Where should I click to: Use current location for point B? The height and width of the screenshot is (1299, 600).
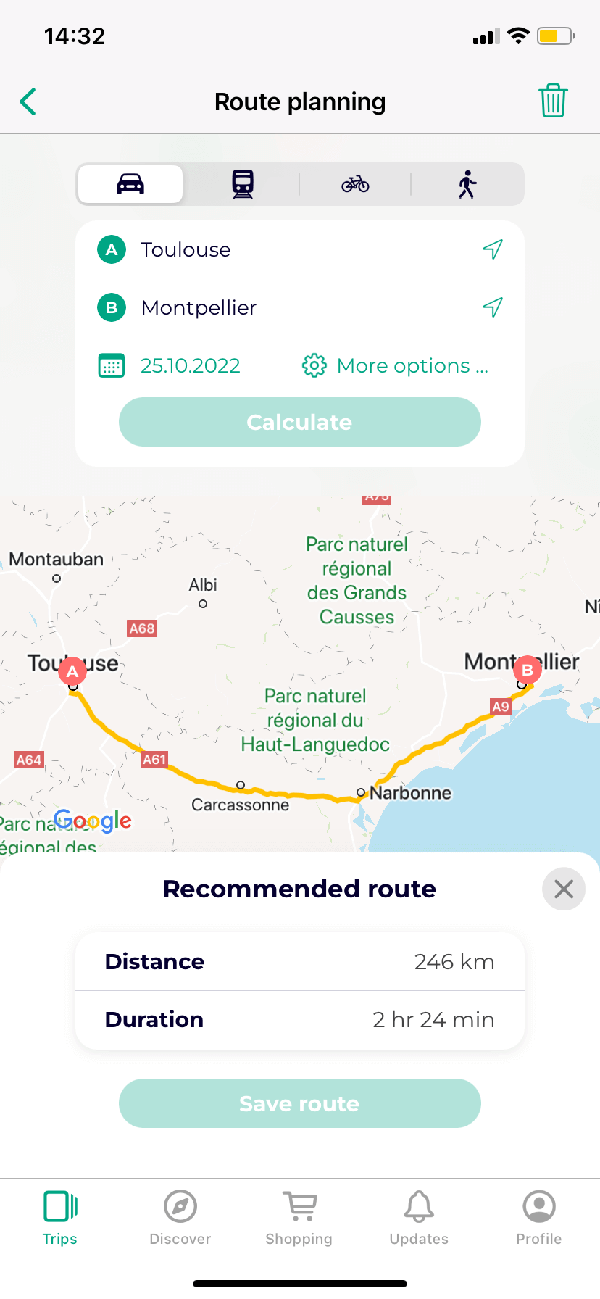pos(492,308)
